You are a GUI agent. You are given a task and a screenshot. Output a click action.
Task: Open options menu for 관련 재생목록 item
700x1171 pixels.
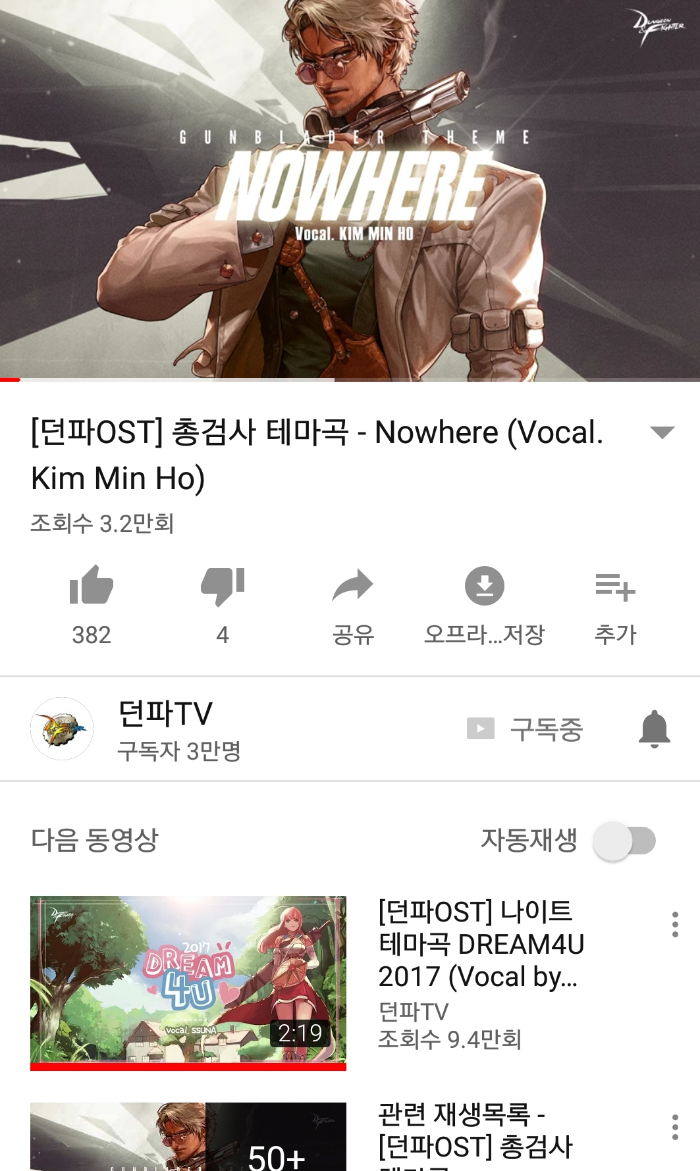point(675,1126)
